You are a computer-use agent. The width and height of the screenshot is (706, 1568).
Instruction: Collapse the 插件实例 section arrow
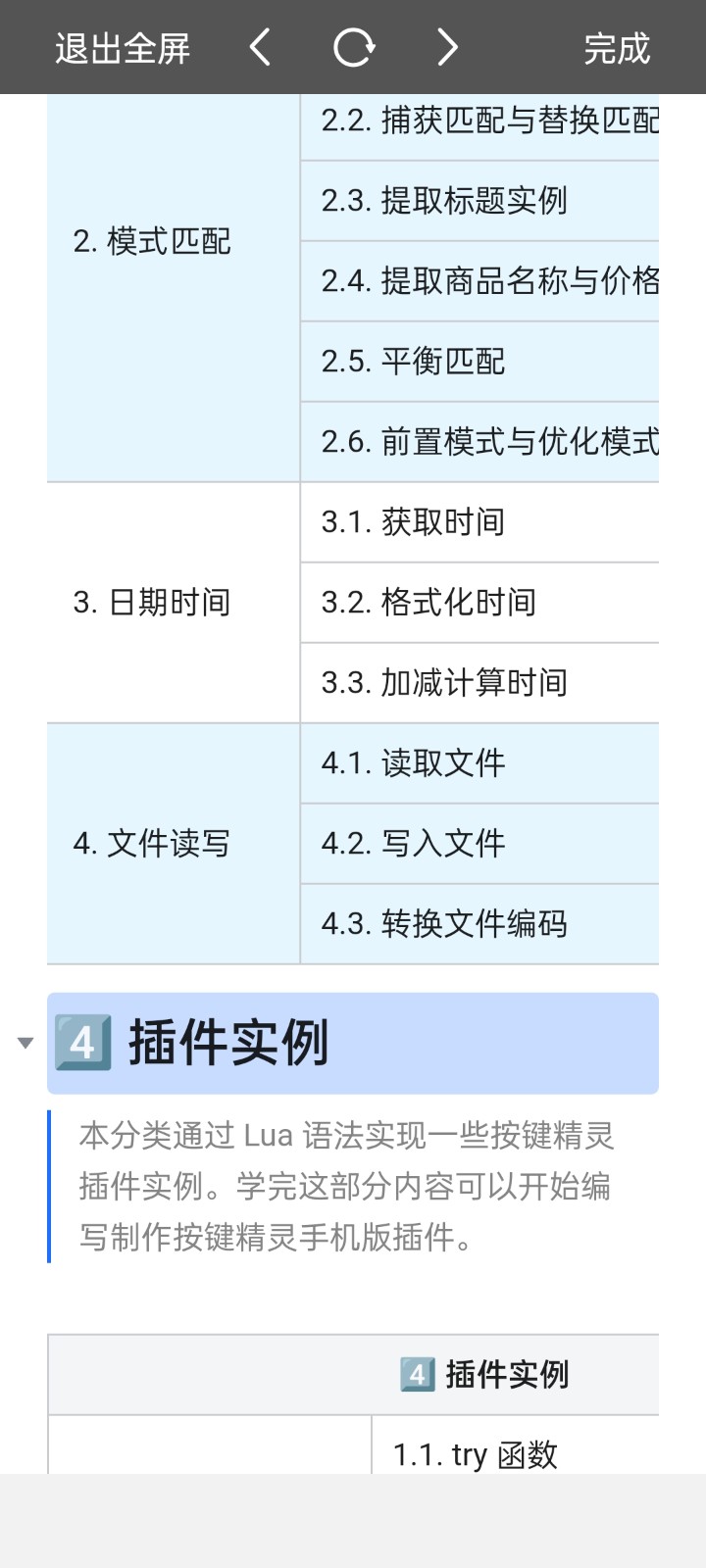26,1043
